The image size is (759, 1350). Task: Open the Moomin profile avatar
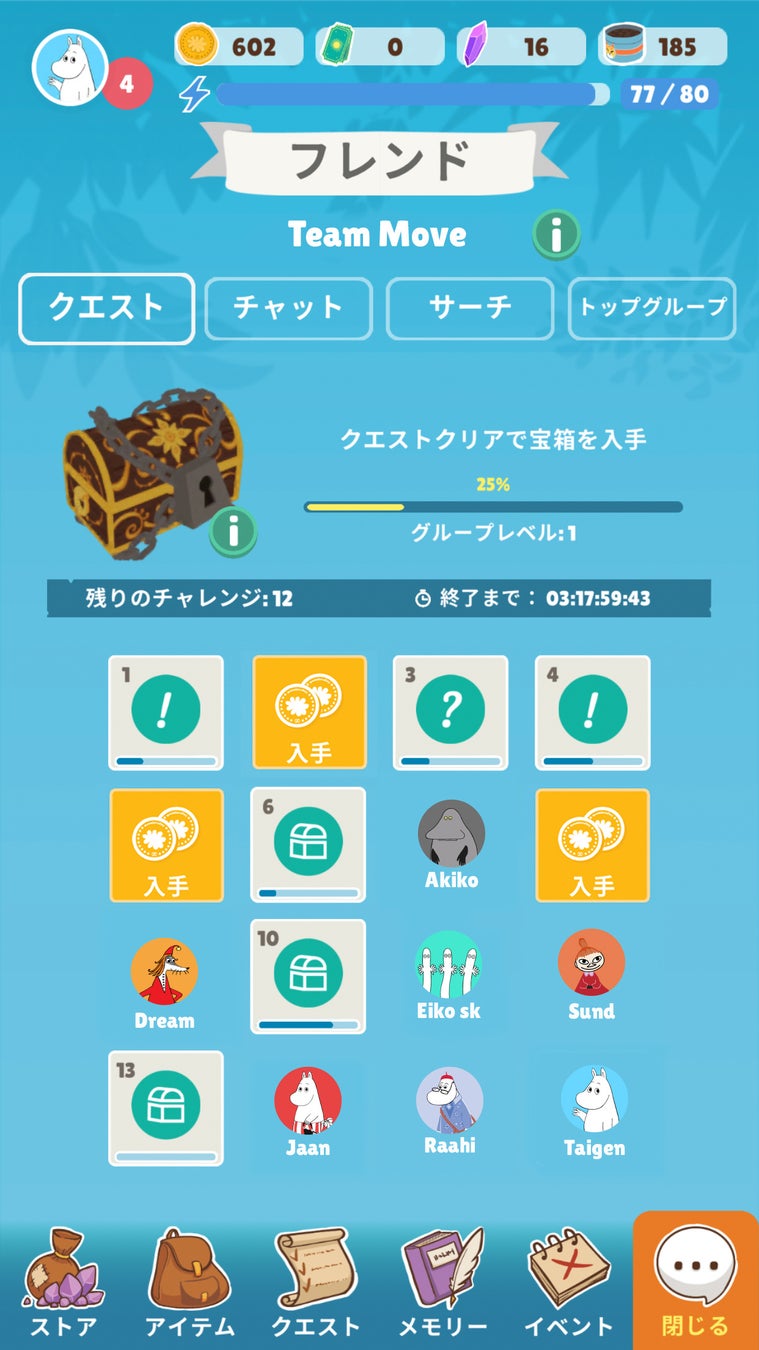(70, 67)
